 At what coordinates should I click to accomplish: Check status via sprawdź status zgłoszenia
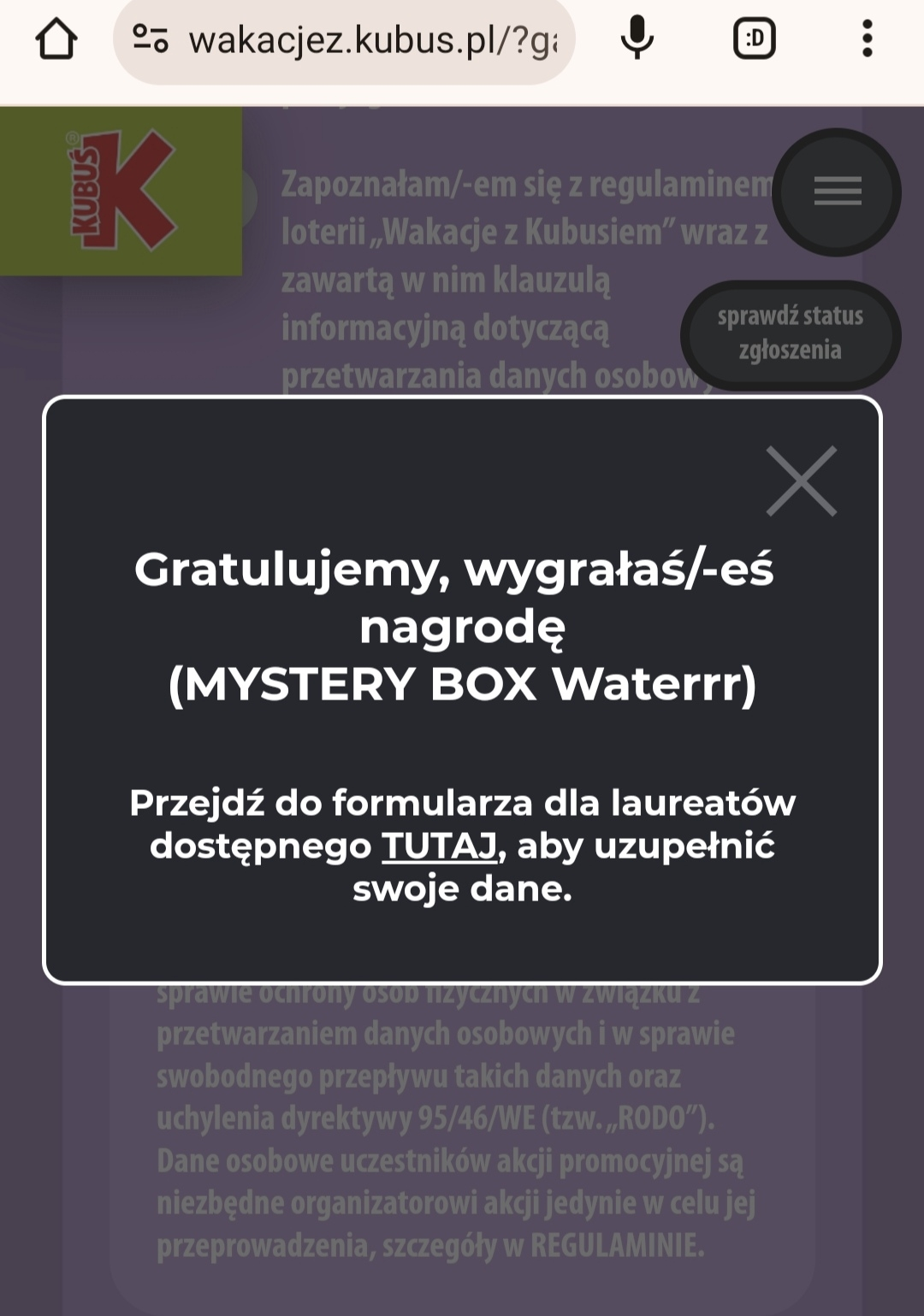click(790, 333)
